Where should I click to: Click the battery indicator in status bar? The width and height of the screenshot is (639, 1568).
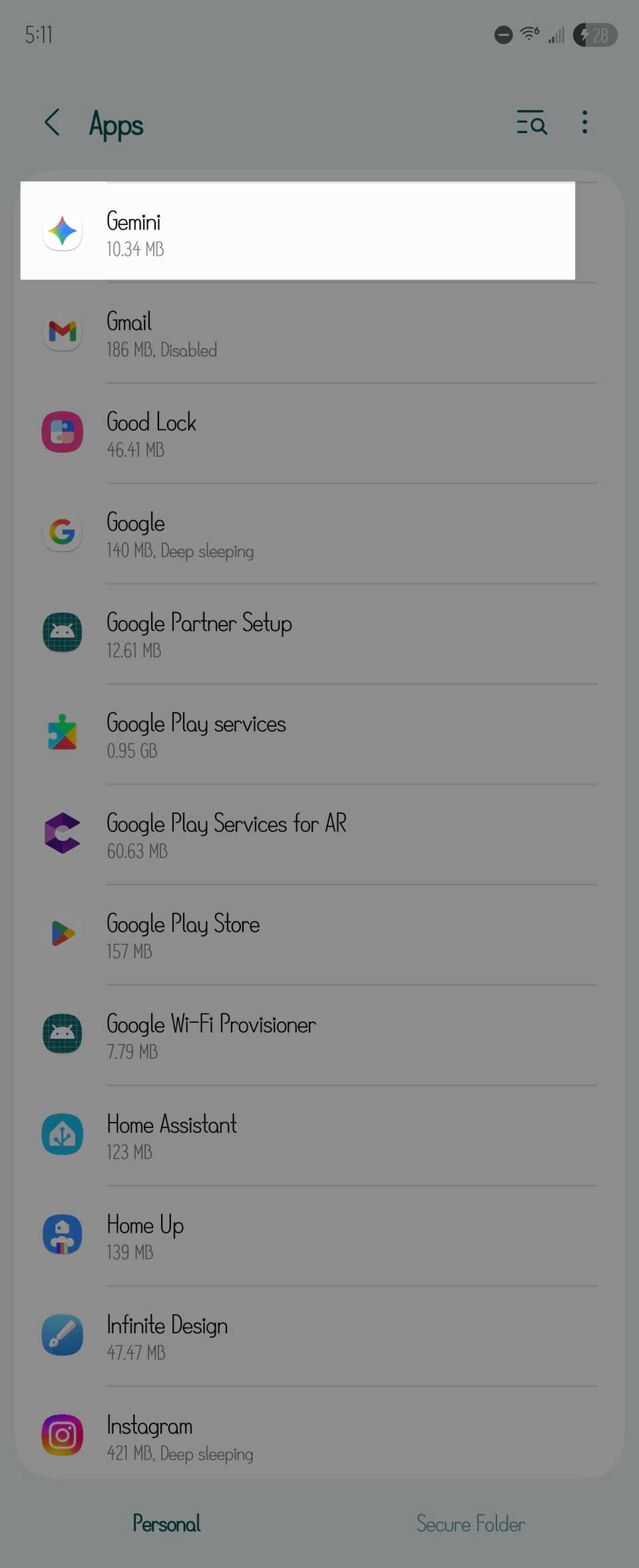tap(594, 35)
